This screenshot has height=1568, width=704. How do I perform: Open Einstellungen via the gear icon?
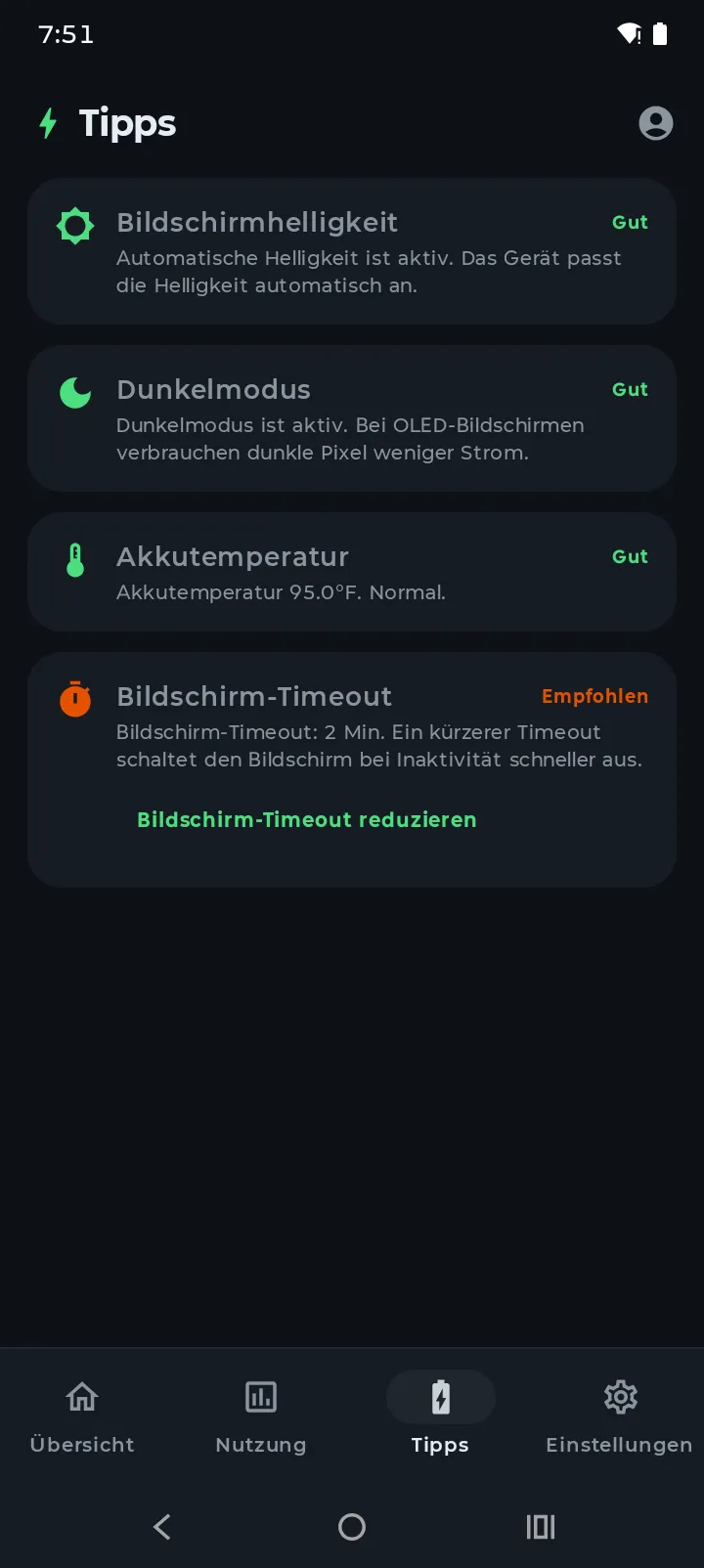620,1397
